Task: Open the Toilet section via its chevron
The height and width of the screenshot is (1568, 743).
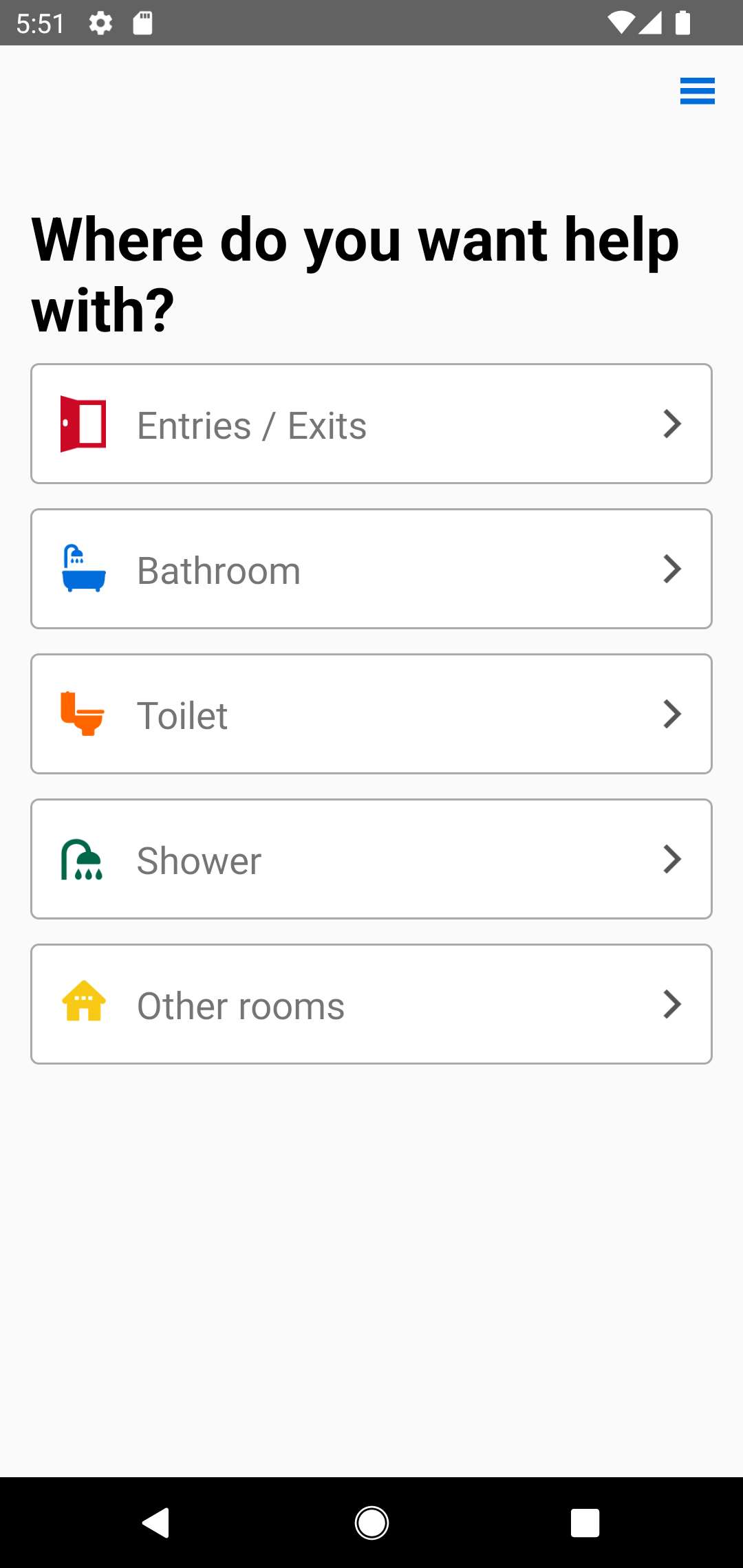Action: point(671,714)
